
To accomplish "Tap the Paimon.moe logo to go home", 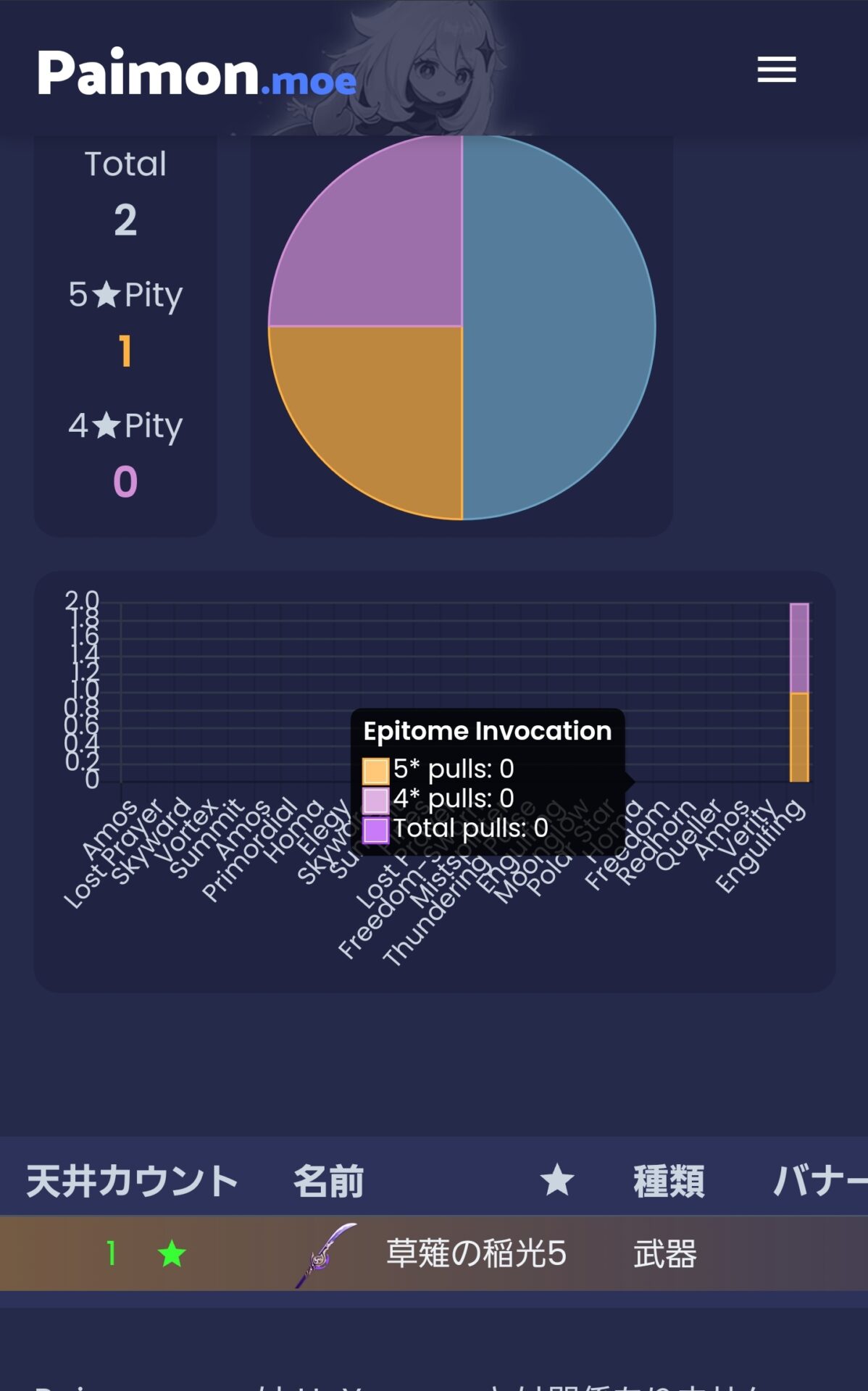I will tap(196, 73).
